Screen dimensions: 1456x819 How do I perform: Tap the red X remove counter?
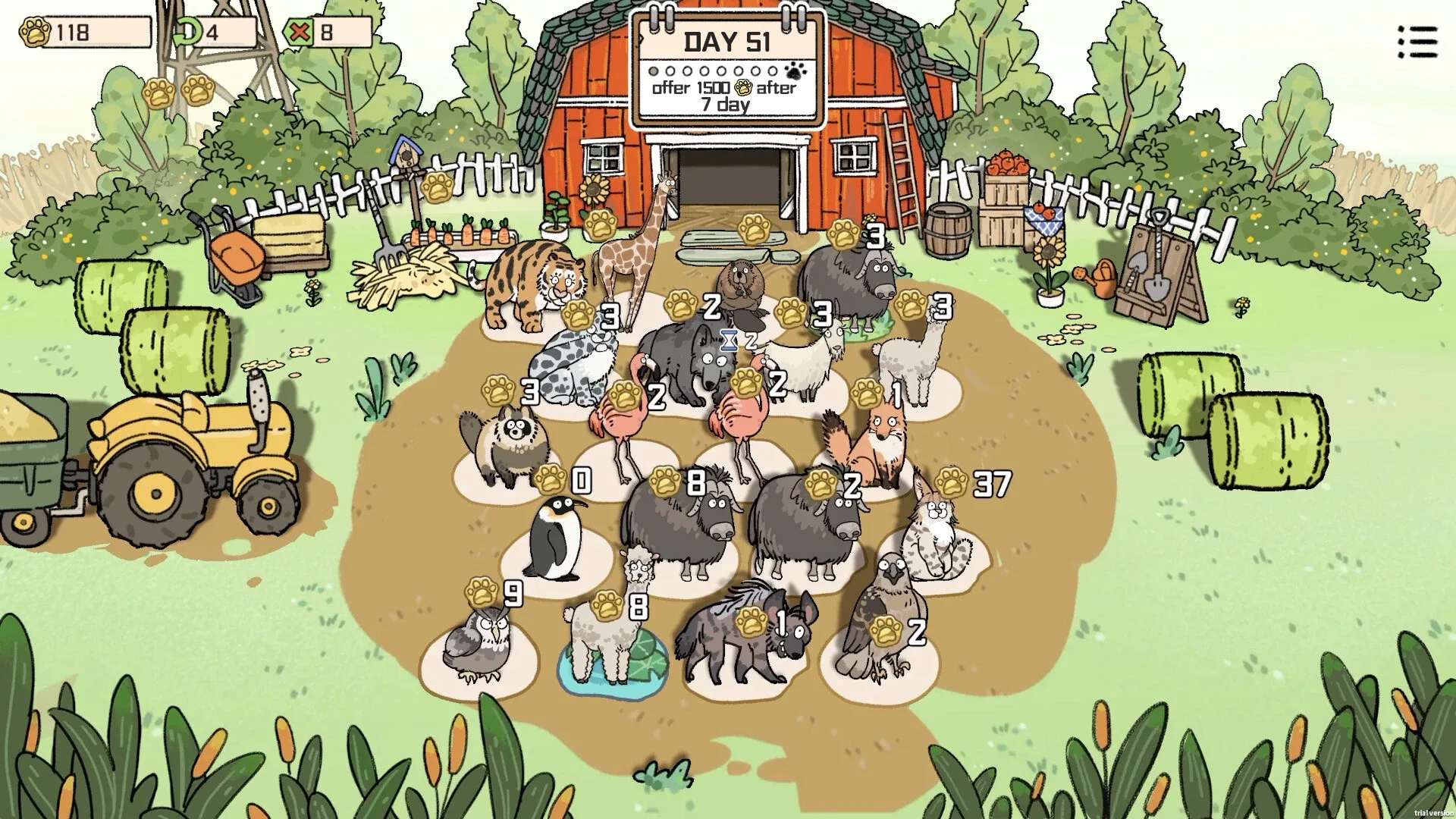point(326,33)
